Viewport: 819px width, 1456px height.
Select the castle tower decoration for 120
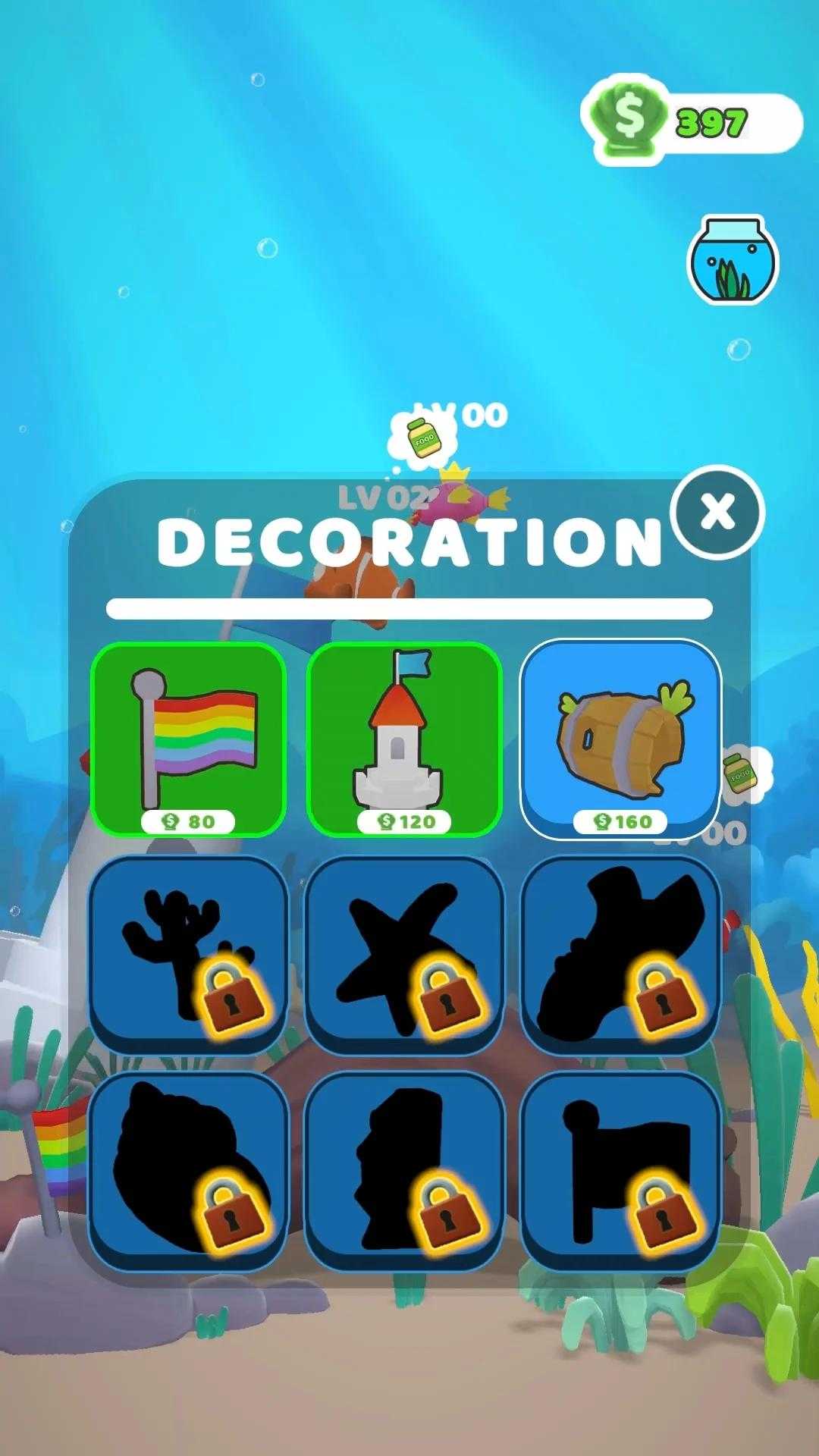404,739
